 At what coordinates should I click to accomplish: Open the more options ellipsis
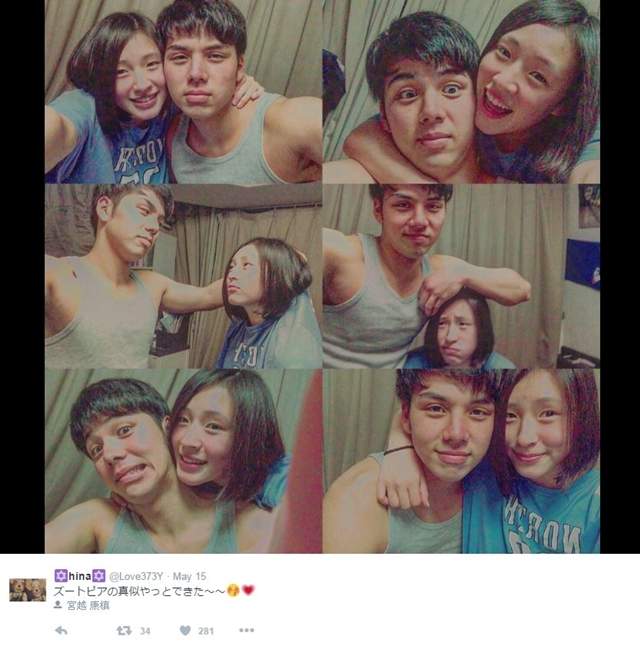pyautogui.click(x=246, y=631)
